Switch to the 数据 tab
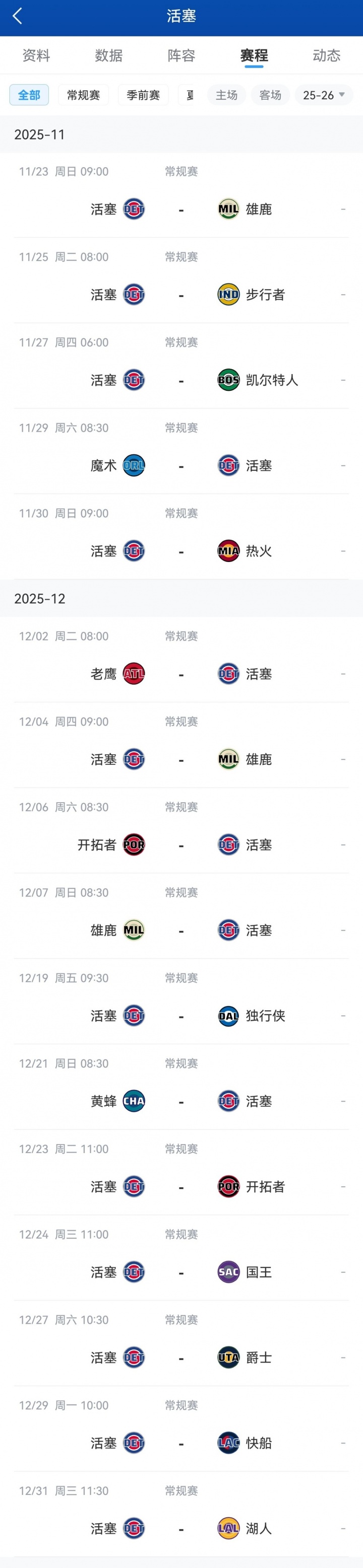363x1568 pixels. point(108,56)
